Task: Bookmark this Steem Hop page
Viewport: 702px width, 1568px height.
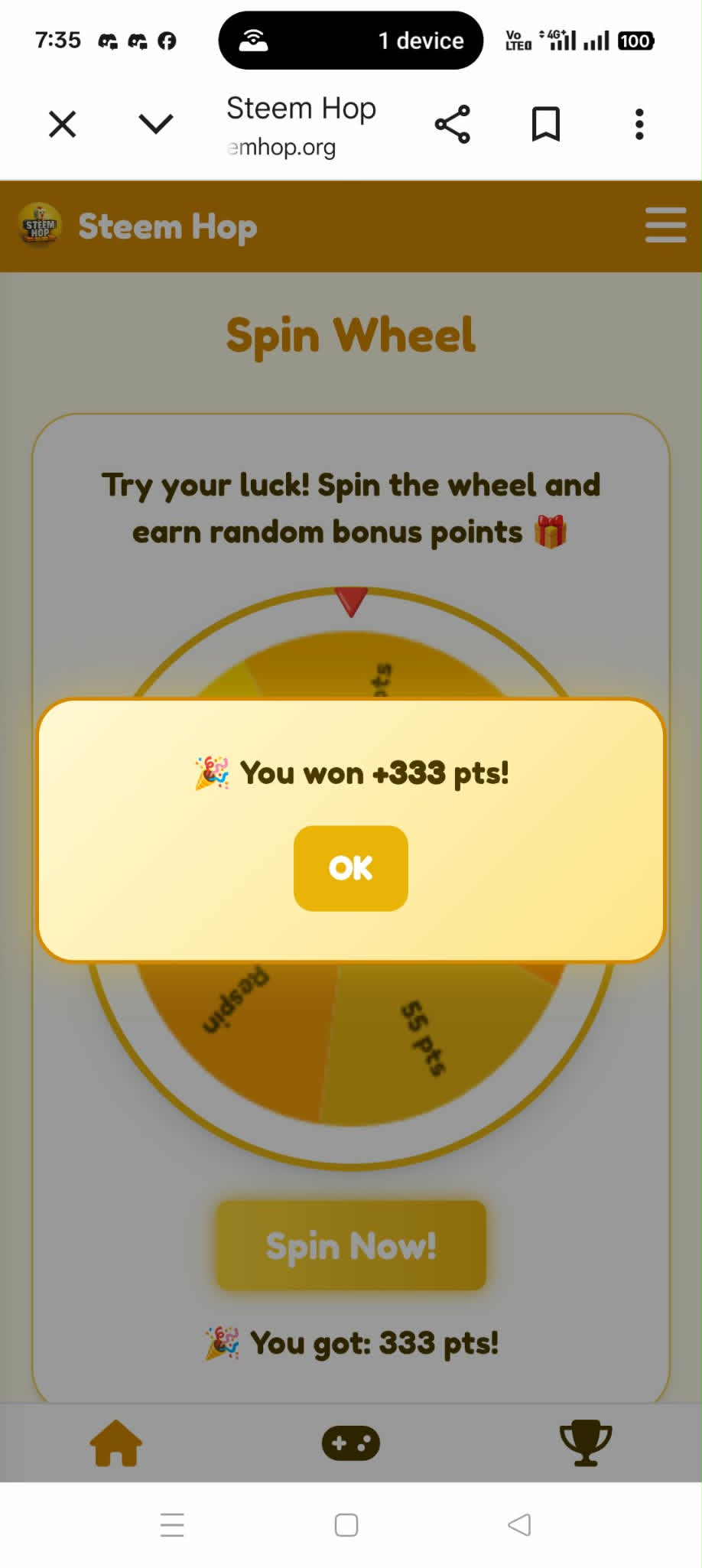Action: [546, 125]
